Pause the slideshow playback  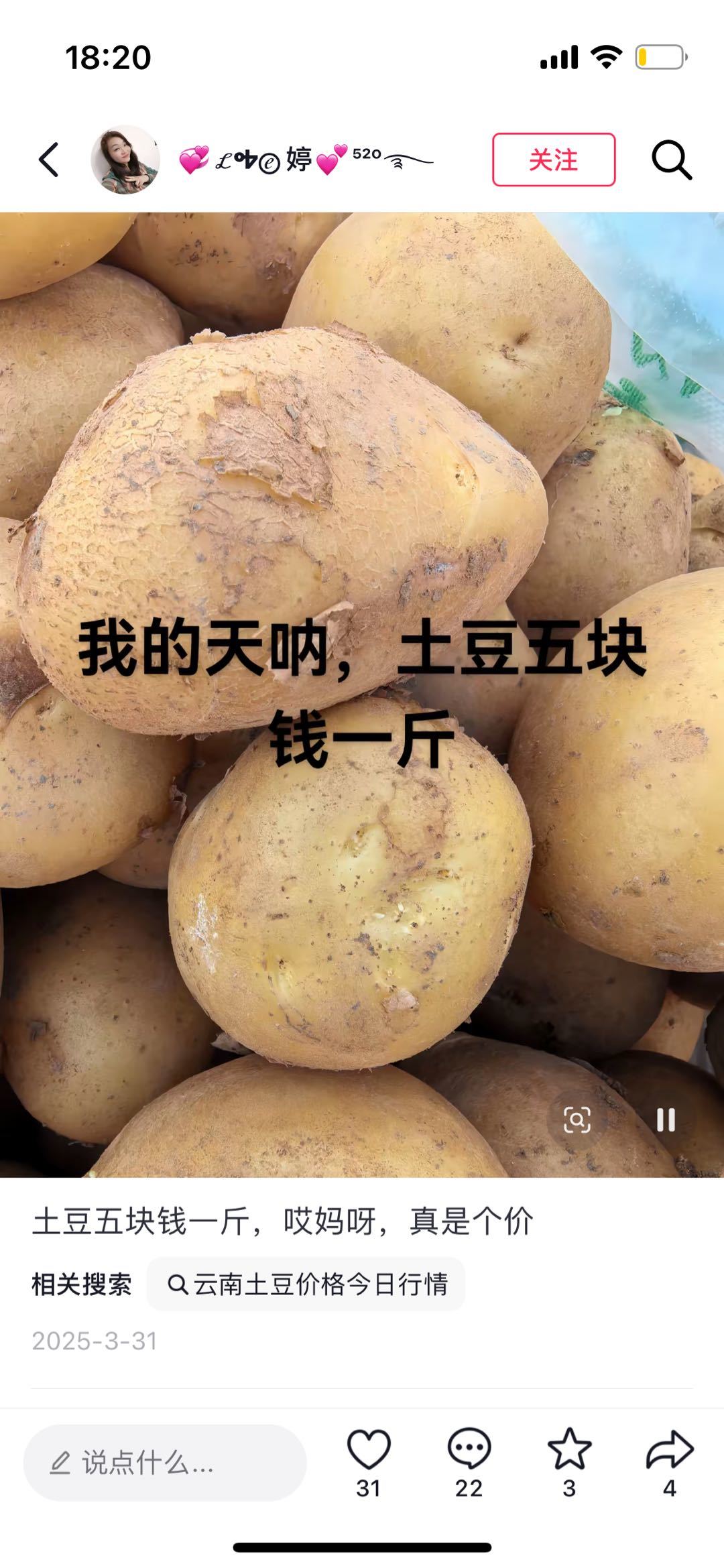pyautogui.click(x=666, y=1120)
